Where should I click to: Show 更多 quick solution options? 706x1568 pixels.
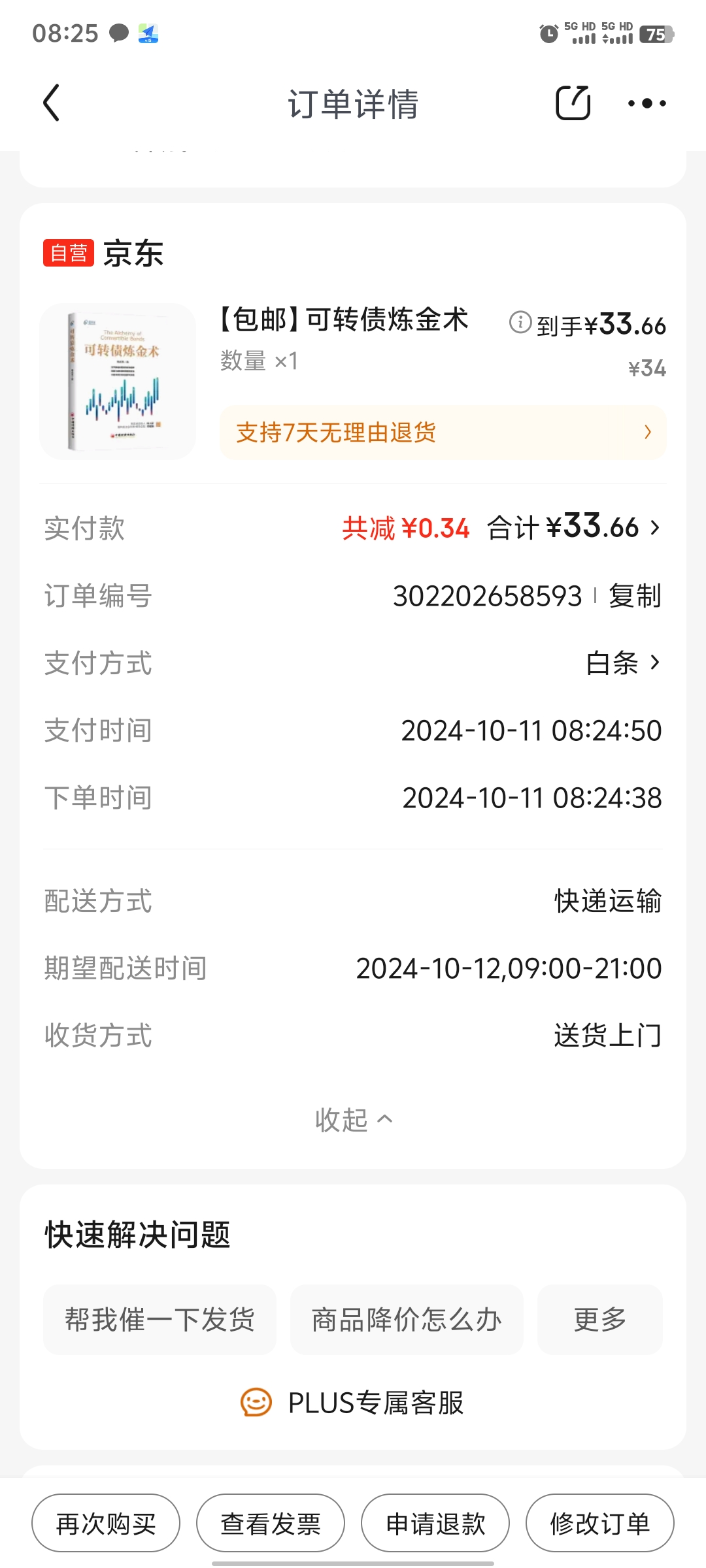tap(599, 1320)
